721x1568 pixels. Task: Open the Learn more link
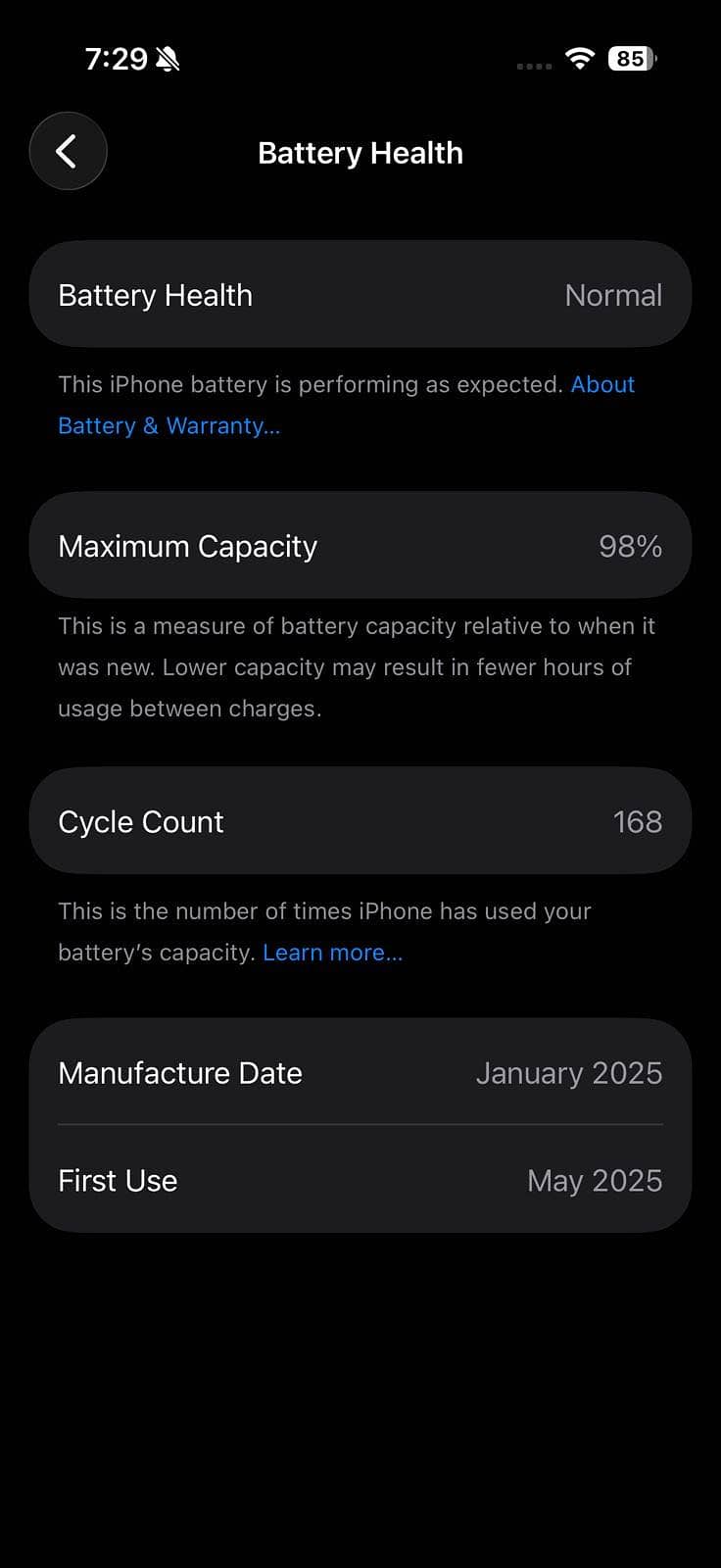coord(333,952)
